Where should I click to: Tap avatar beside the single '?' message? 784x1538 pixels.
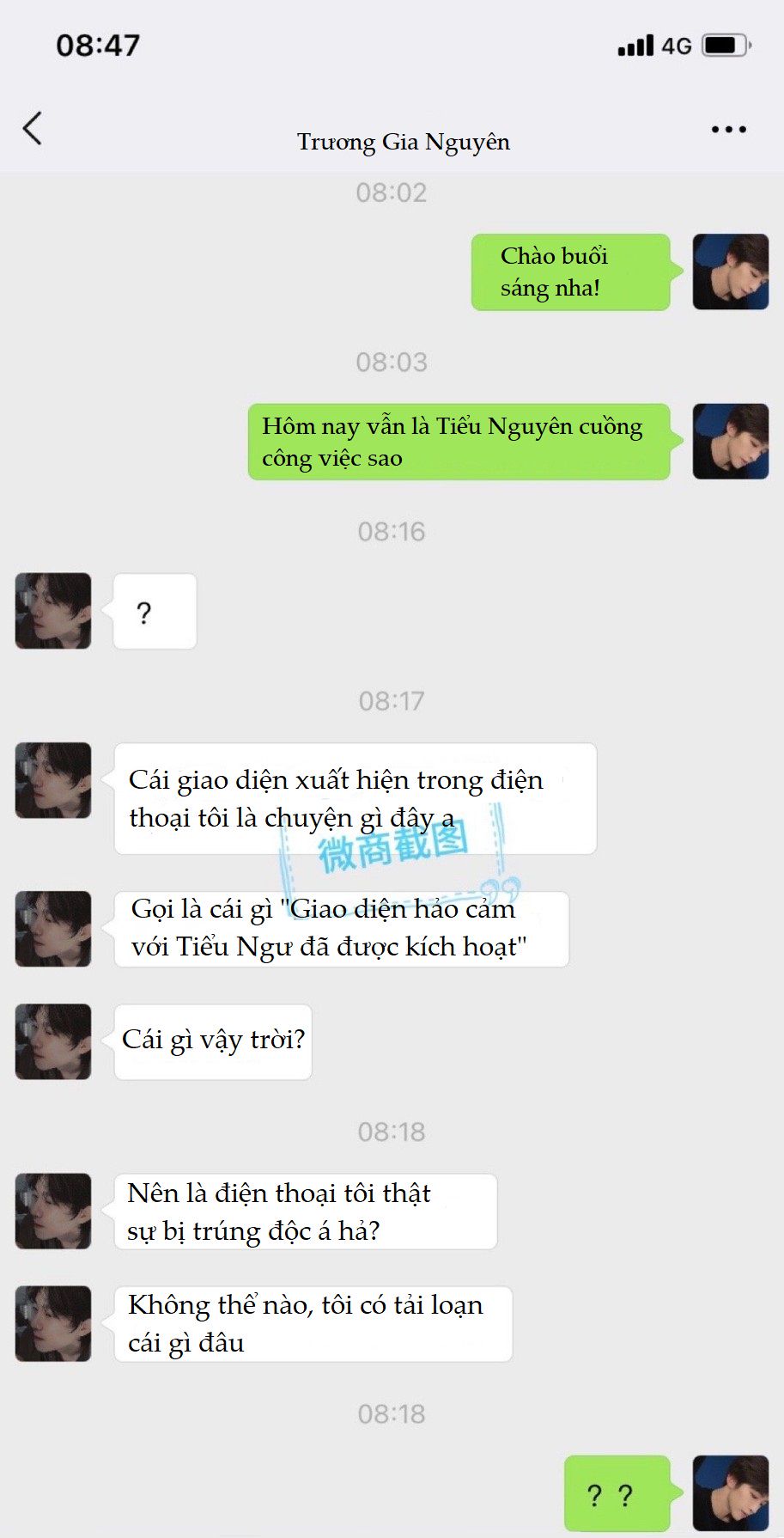53,611
